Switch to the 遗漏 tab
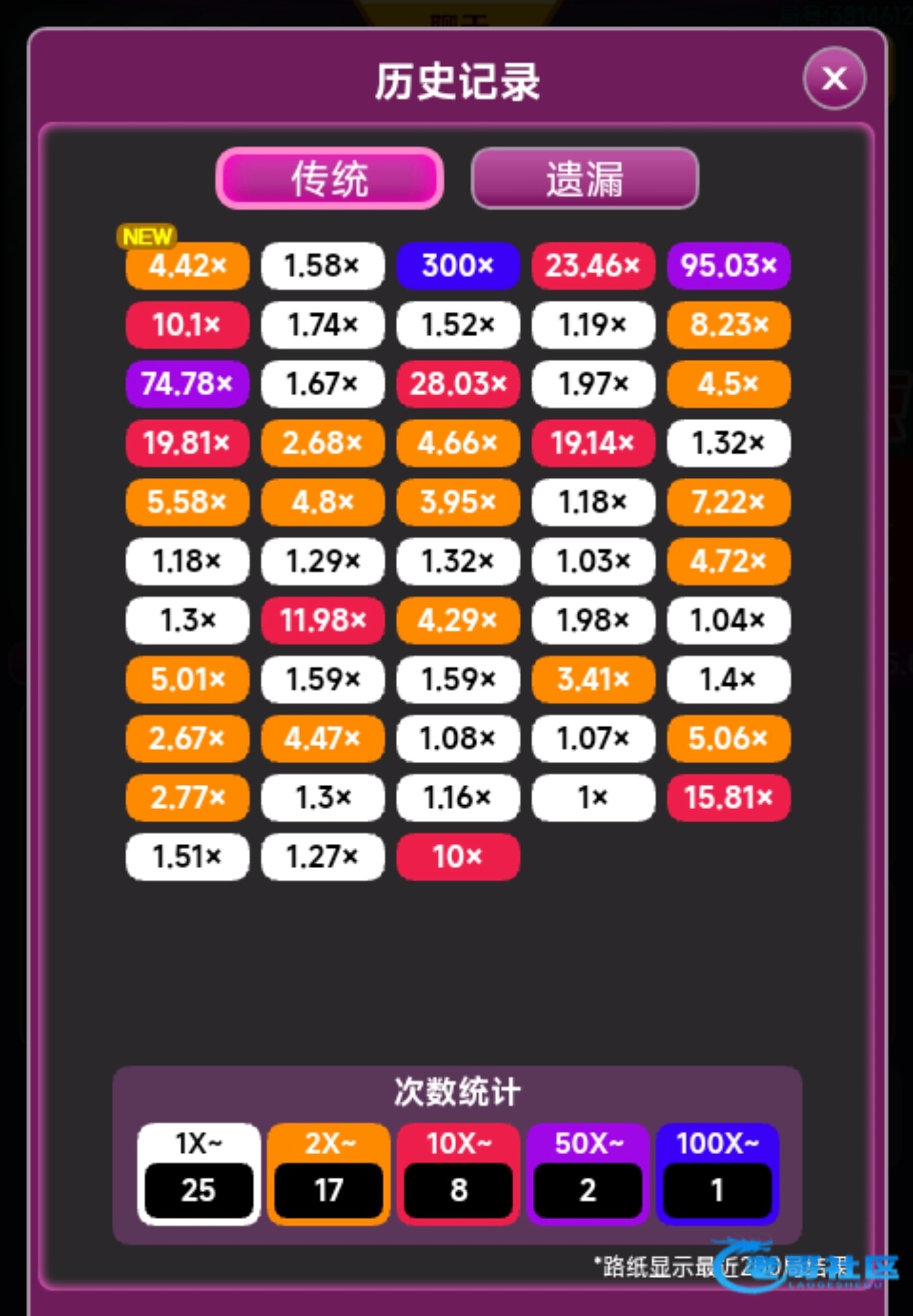Image resolution: width=913 pixels, height=1316 pixels. pyautogui.click(x=584, y=178)
